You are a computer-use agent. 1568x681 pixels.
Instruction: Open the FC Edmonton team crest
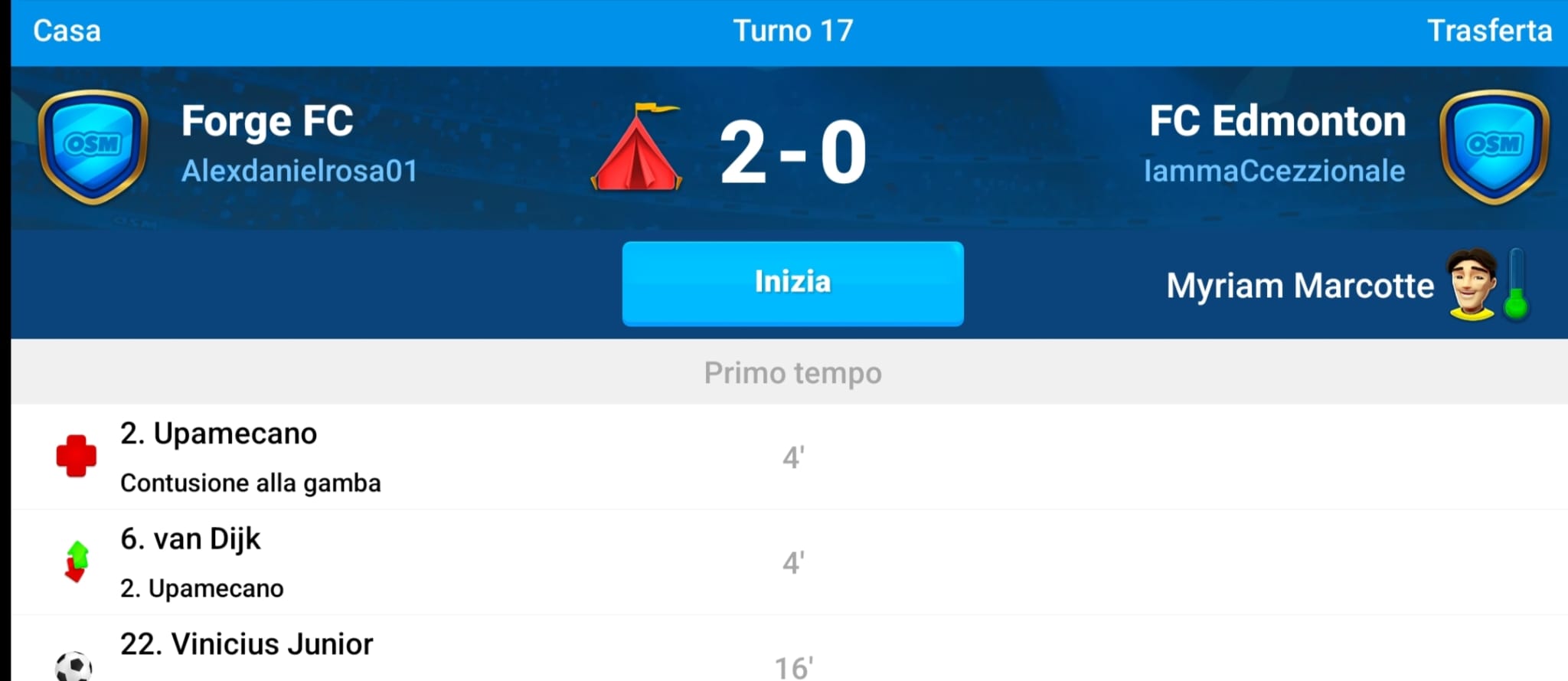click(1494, 146)
